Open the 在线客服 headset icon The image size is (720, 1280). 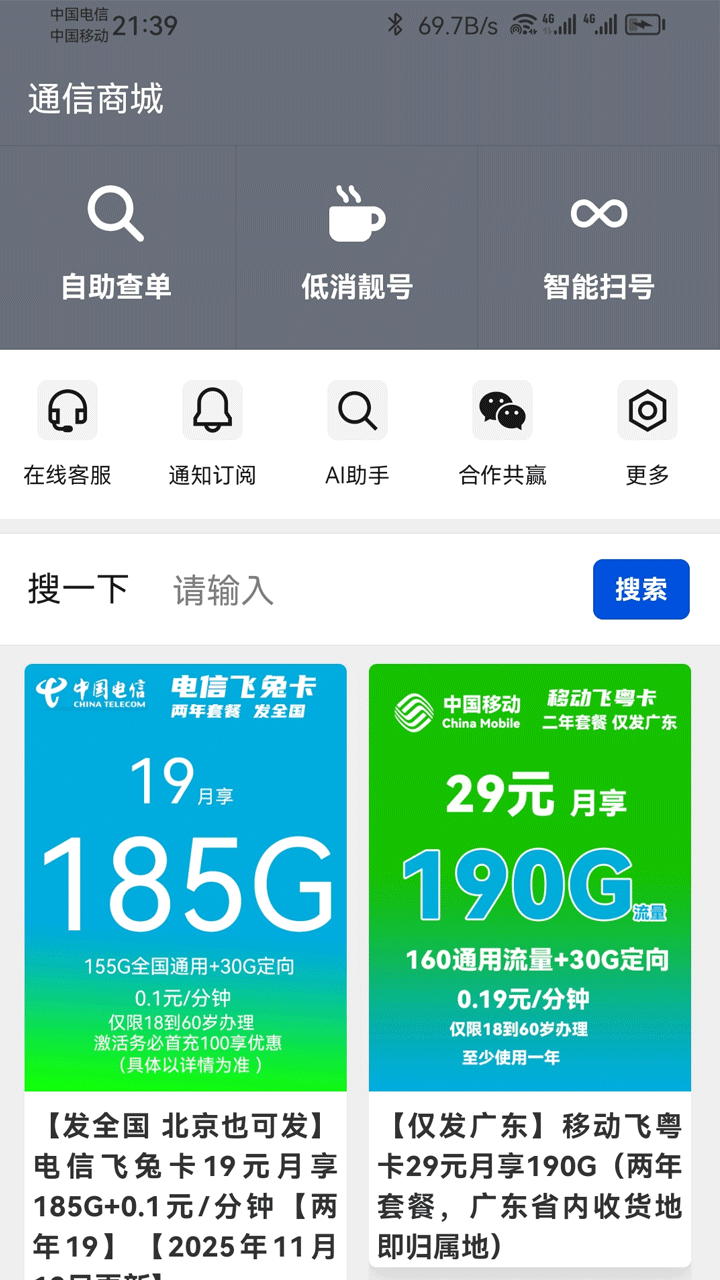[67, 410]
